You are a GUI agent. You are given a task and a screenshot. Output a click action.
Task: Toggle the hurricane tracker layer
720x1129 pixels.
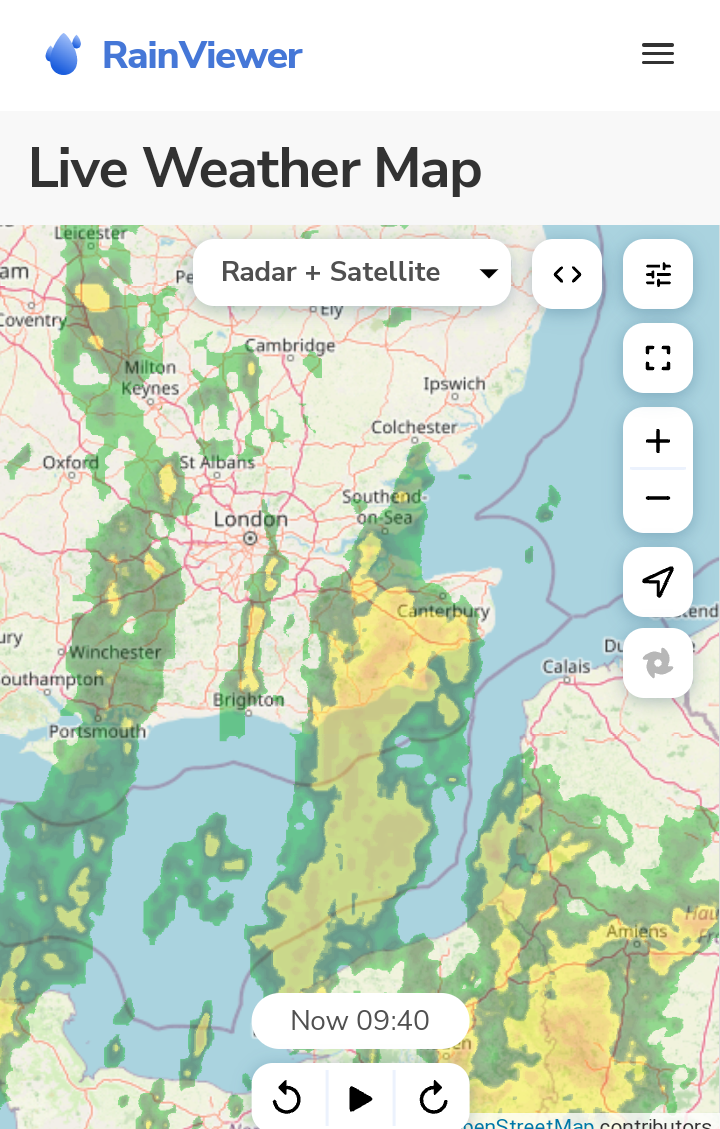pyautogui.click(x=658, y=662)
